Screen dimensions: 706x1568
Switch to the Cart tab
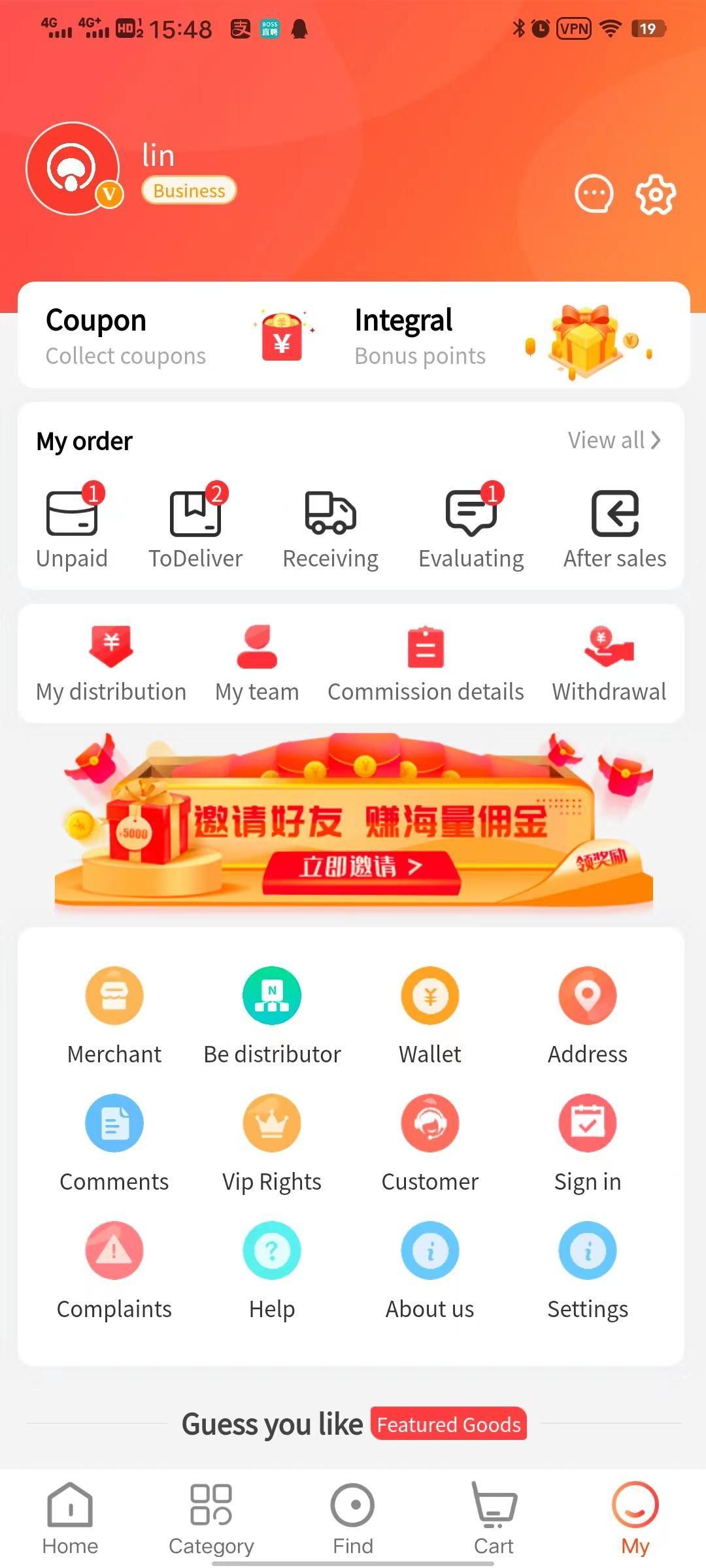pos(494,1519)
